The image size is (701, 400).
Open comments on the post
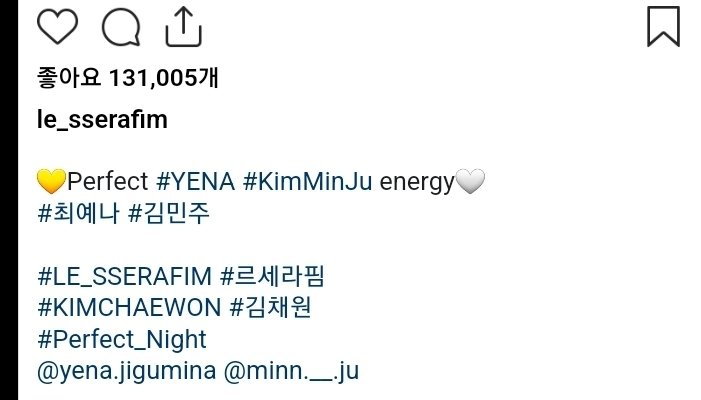tap(121, 28)
